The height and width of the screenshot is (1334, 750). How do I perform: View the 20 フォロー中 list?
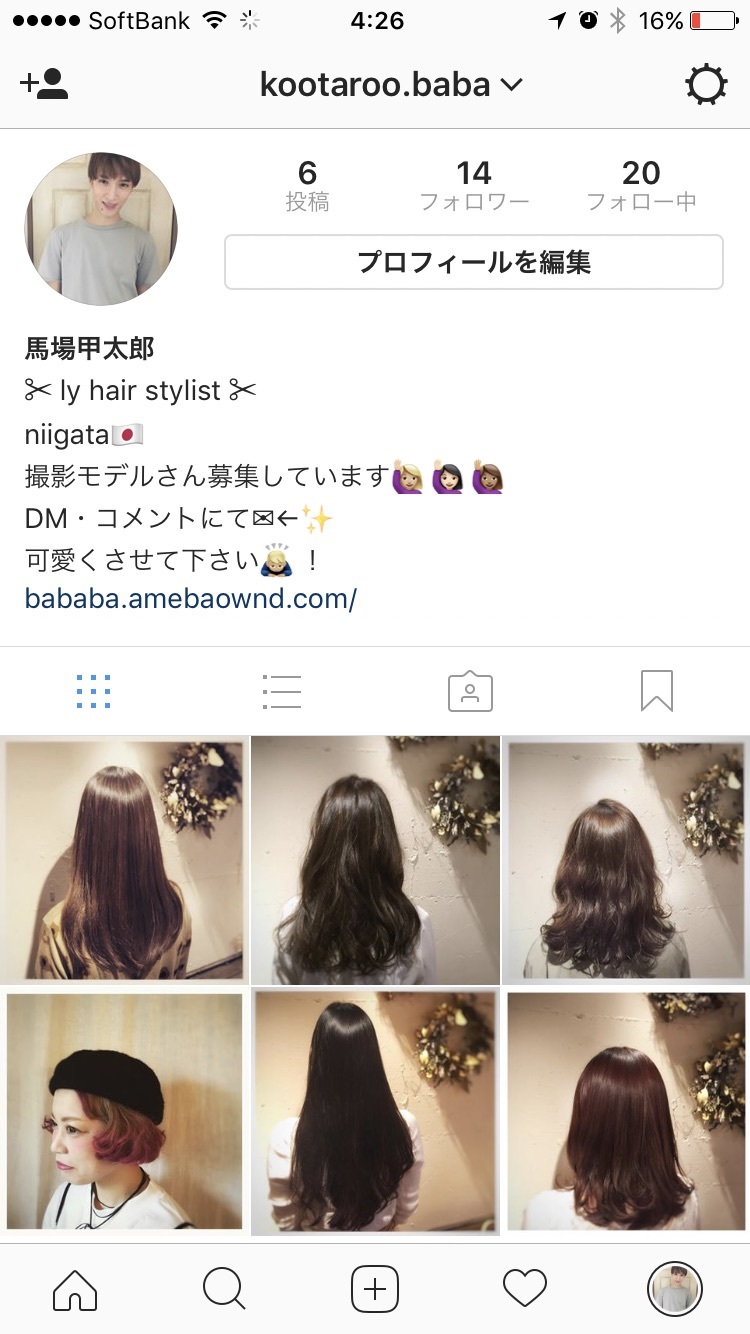(641, 186)
